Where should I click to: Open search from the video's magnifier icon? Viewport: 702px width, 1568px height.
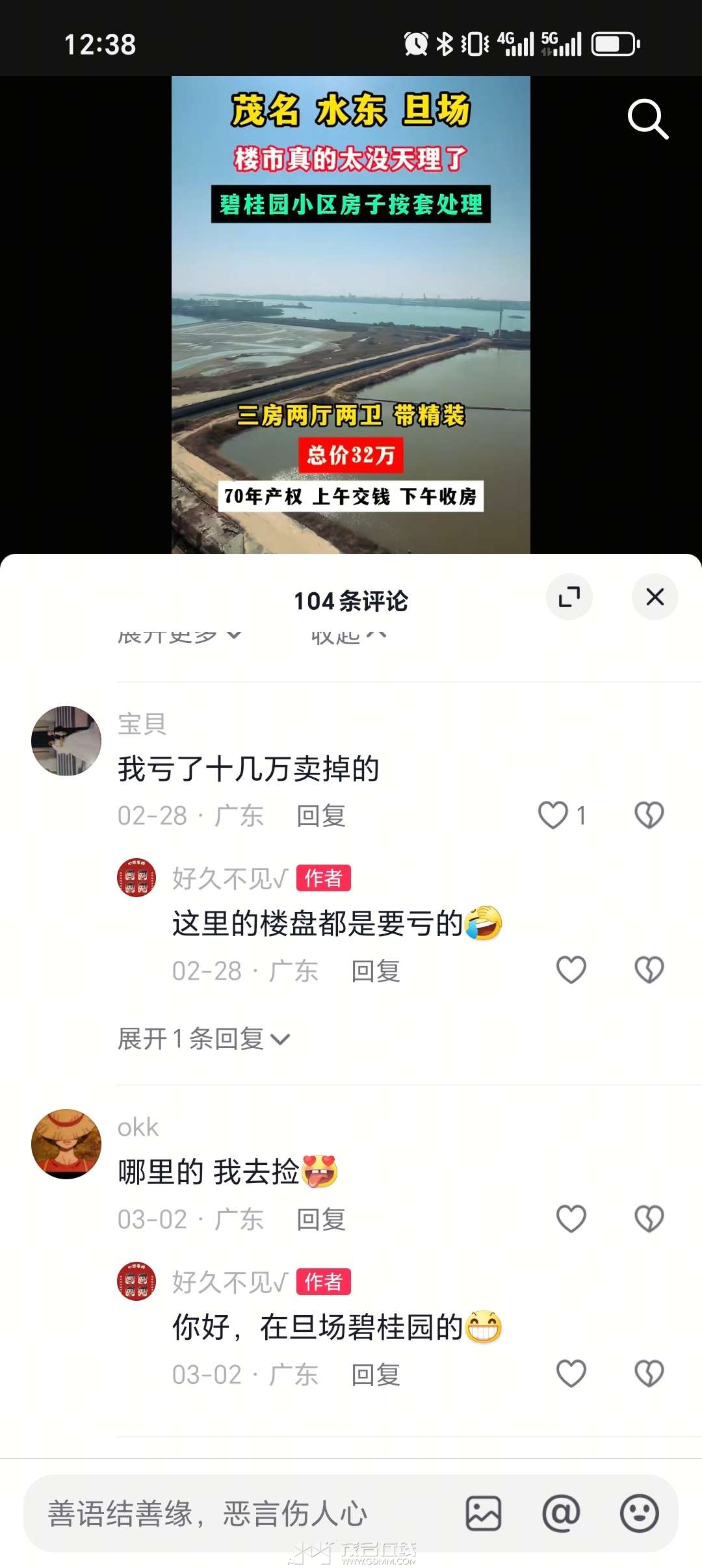click(x=647, y=119)
